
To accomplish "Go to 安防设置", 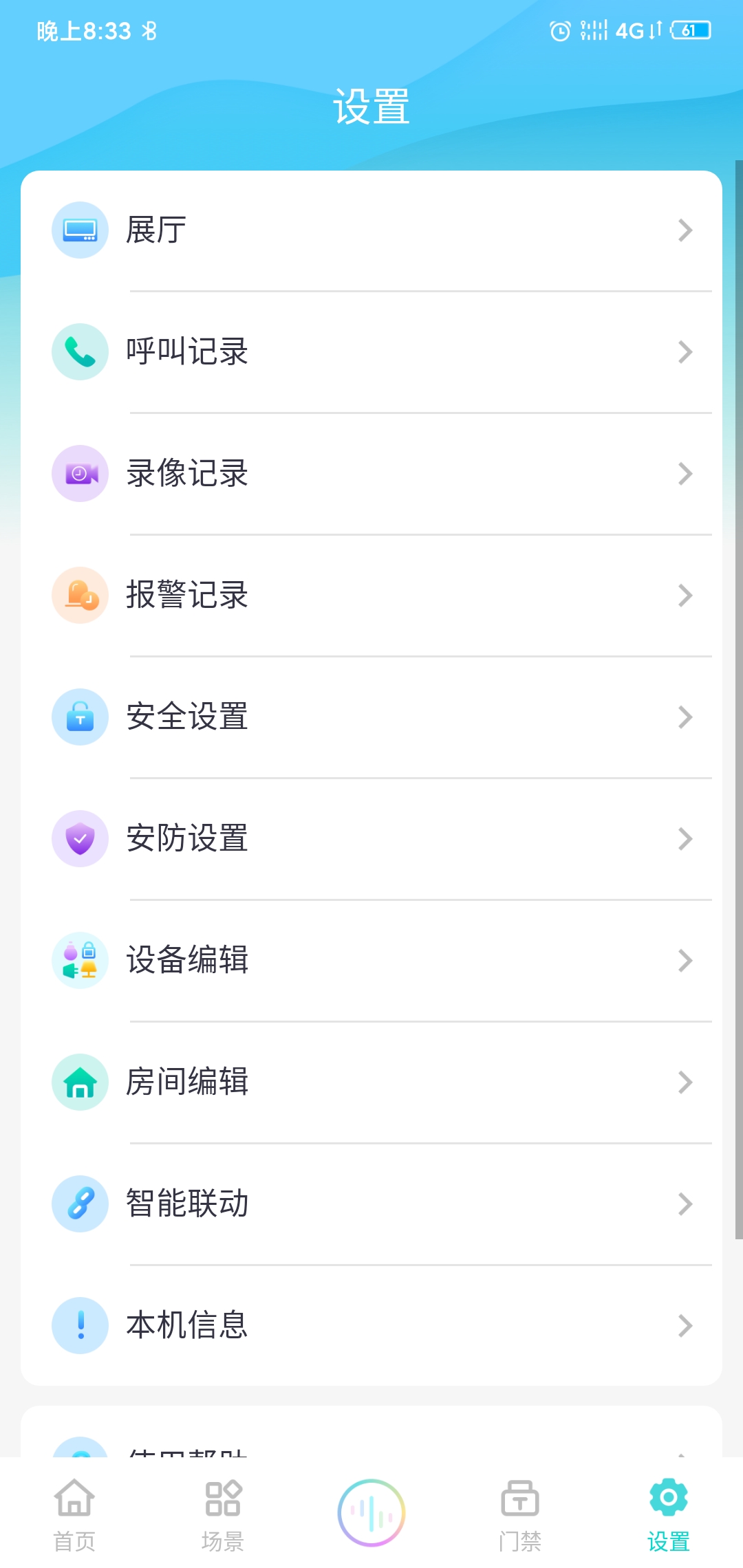I will 371,839.
